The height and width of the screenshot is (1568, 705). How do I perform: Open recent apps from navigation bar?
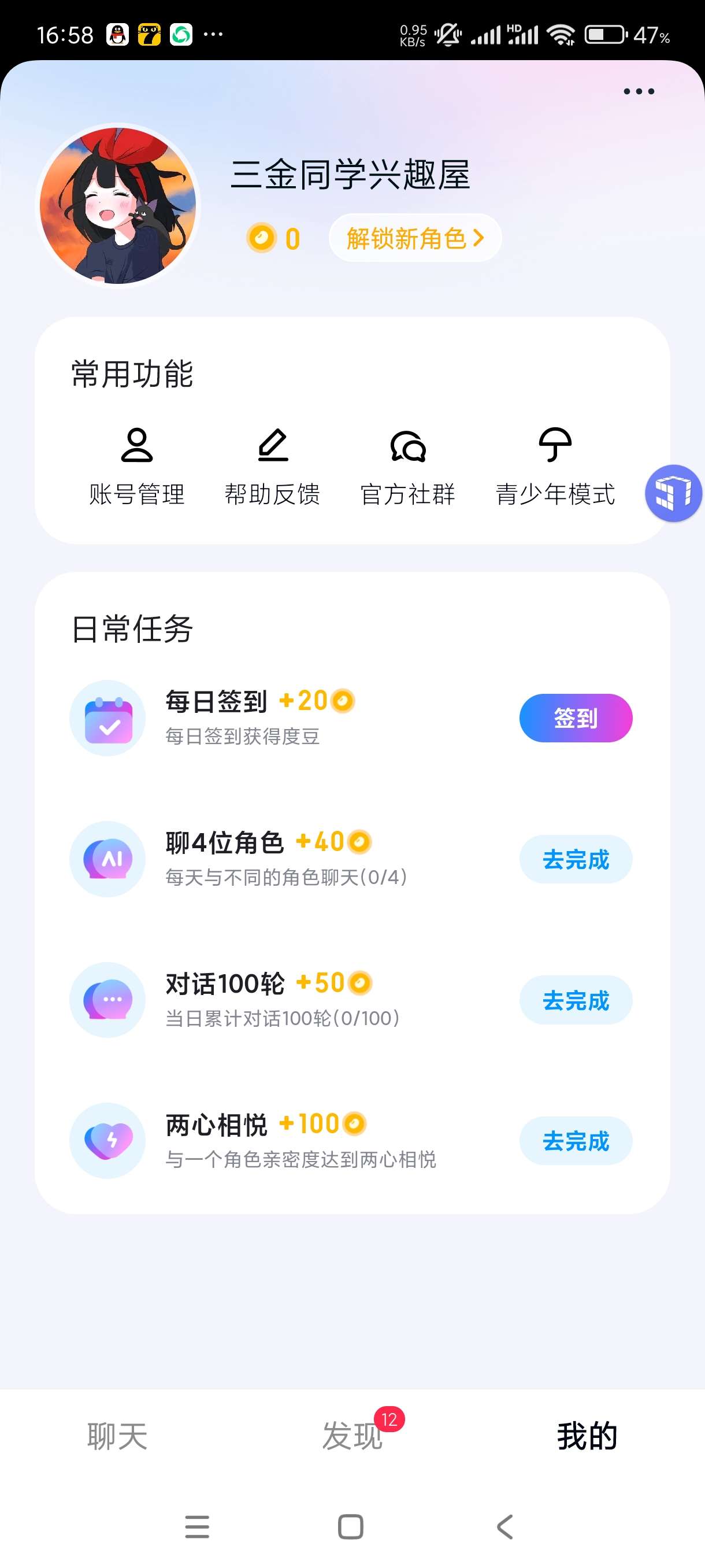tap(197, 1526)
